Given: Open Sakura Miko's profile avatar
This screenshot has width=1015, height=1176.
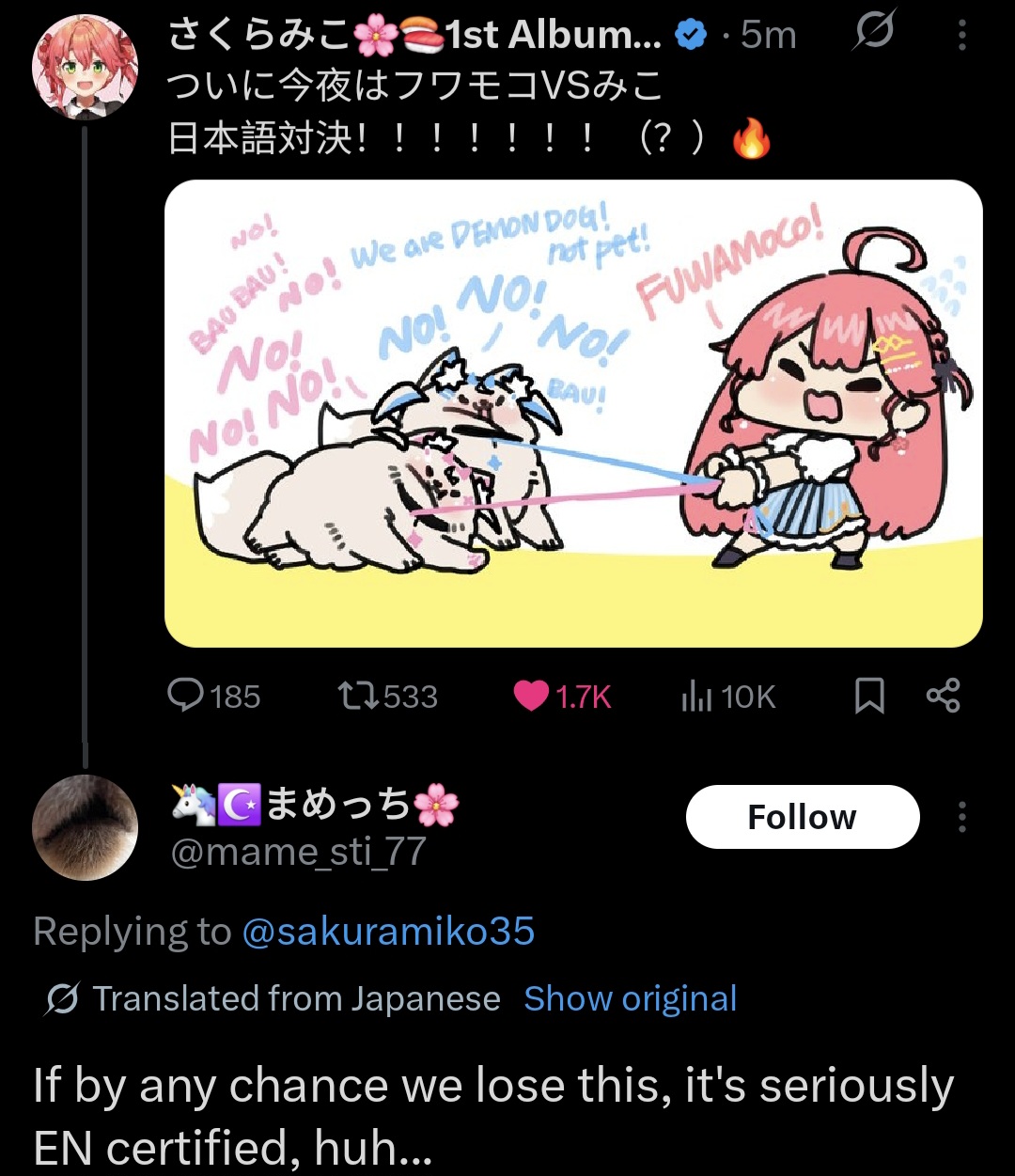Looking at the screenshot, I should pyautogui.click(x=85, y=68).
